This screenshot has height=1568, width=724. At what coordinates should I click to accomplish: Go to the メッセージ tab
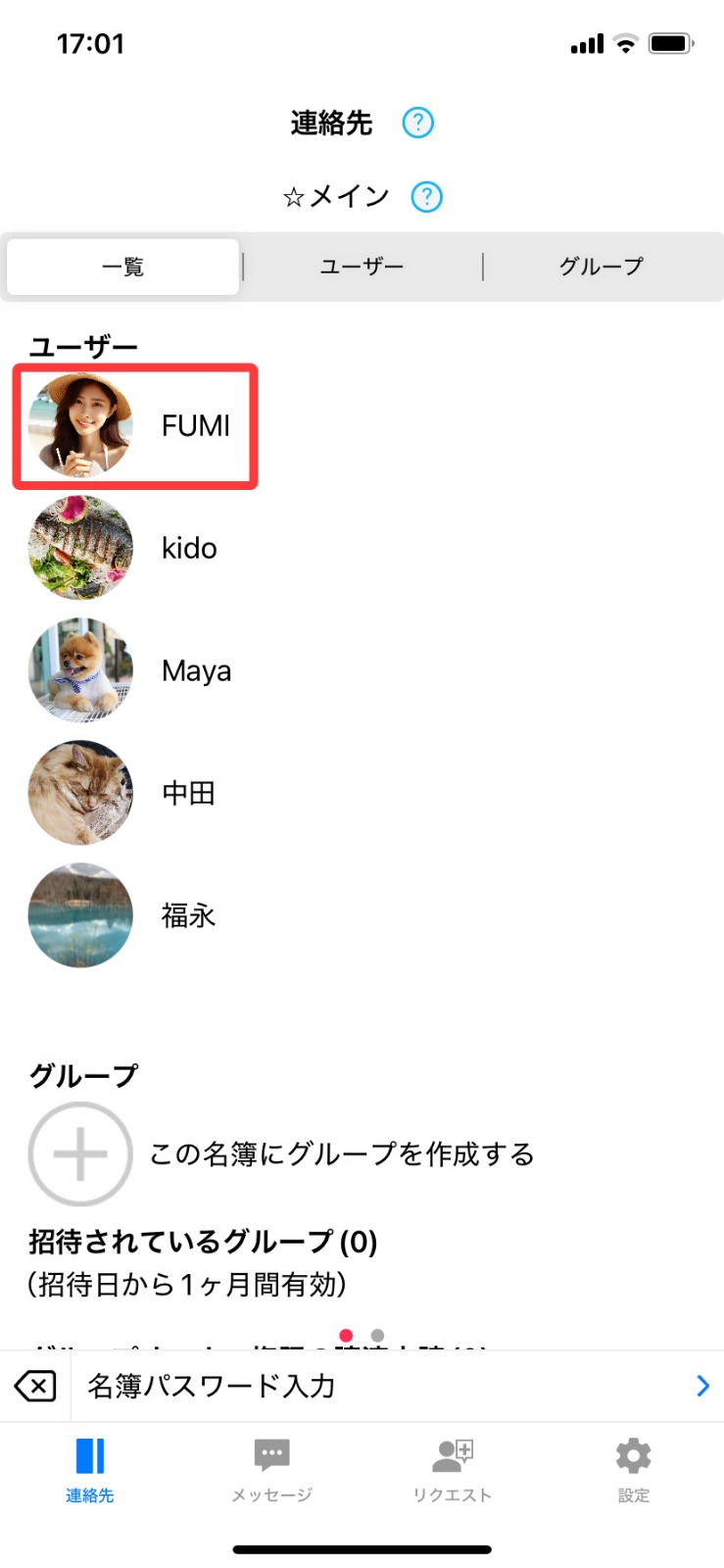pyautogui.click(x=271, y=1470)
